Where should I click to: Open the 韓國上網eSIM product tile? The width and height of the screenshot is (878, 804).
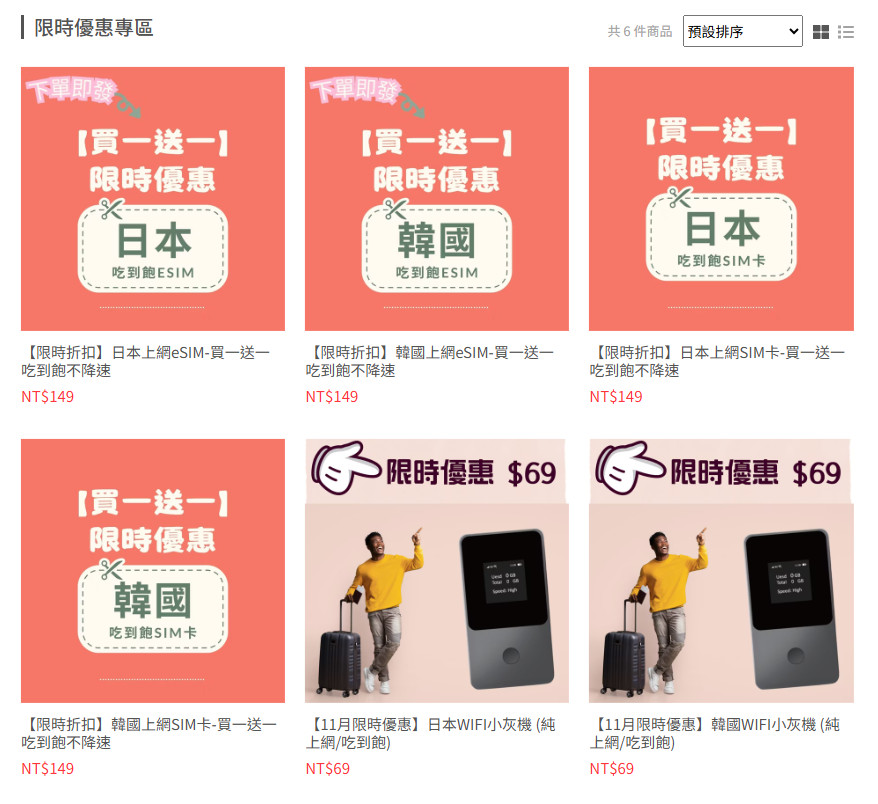point(437,199)
